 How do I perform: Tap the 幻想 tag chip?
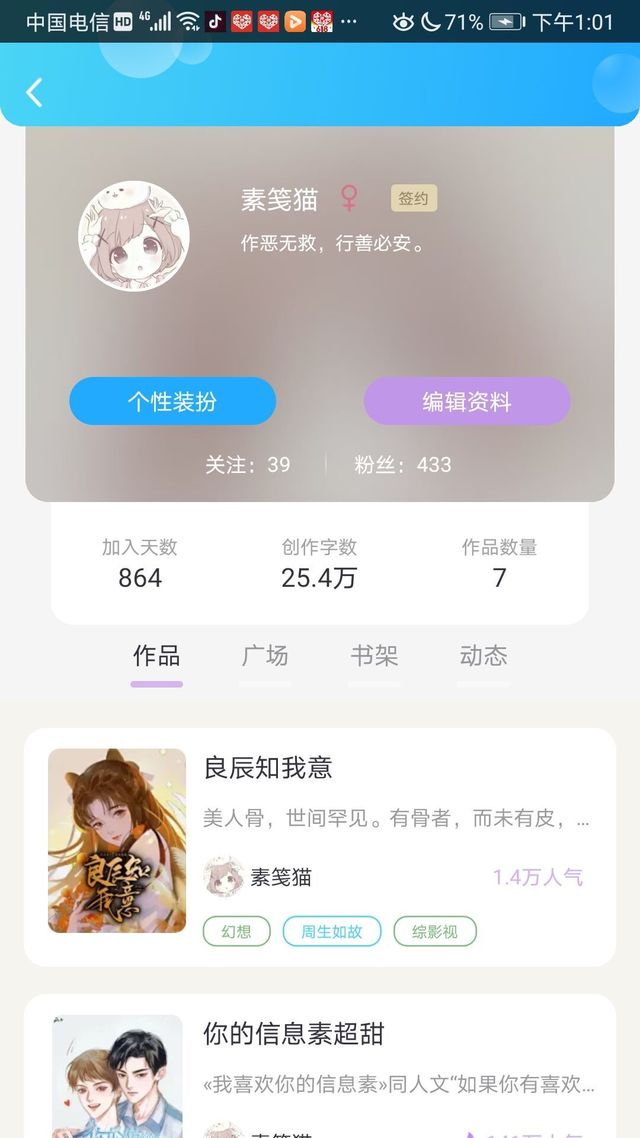coord(237,932)
